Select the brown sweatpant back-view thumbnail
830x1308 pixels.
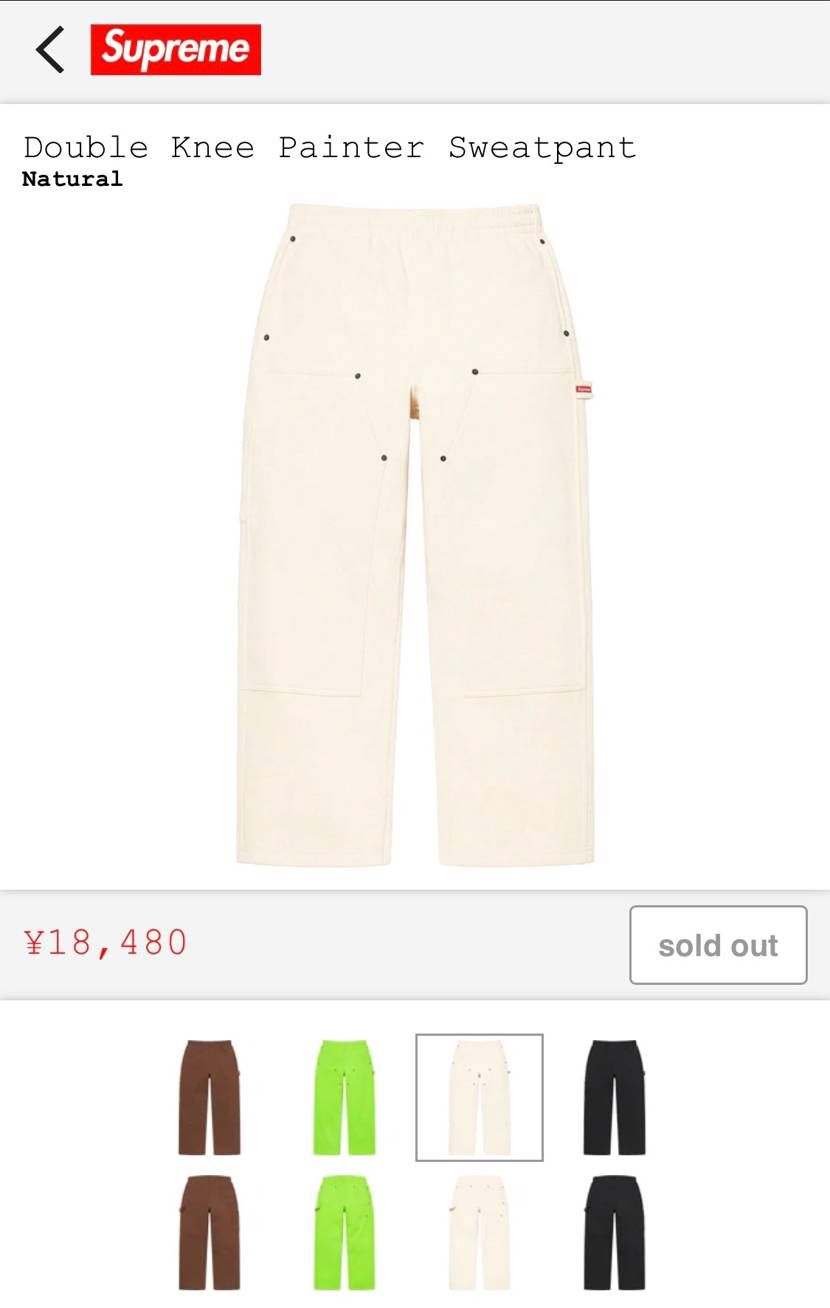(x=209, y=1235)
